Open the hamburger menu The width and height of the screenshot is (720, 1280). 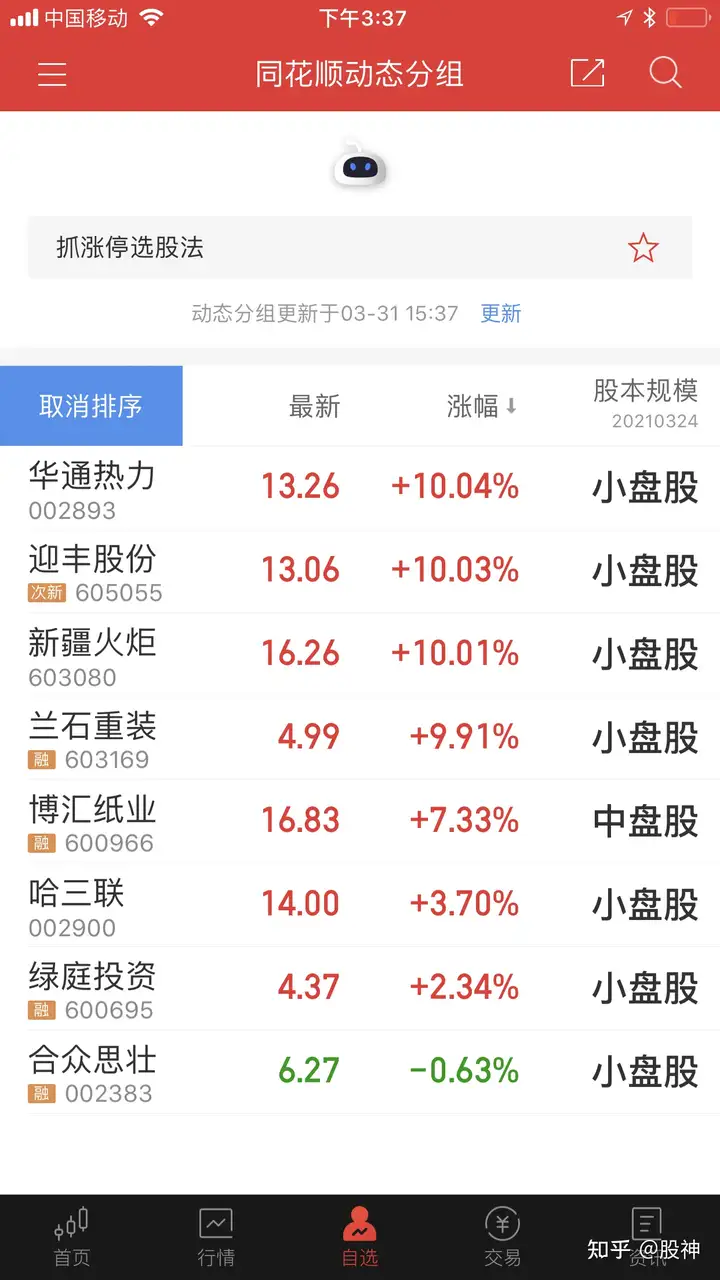click(52, 74)
